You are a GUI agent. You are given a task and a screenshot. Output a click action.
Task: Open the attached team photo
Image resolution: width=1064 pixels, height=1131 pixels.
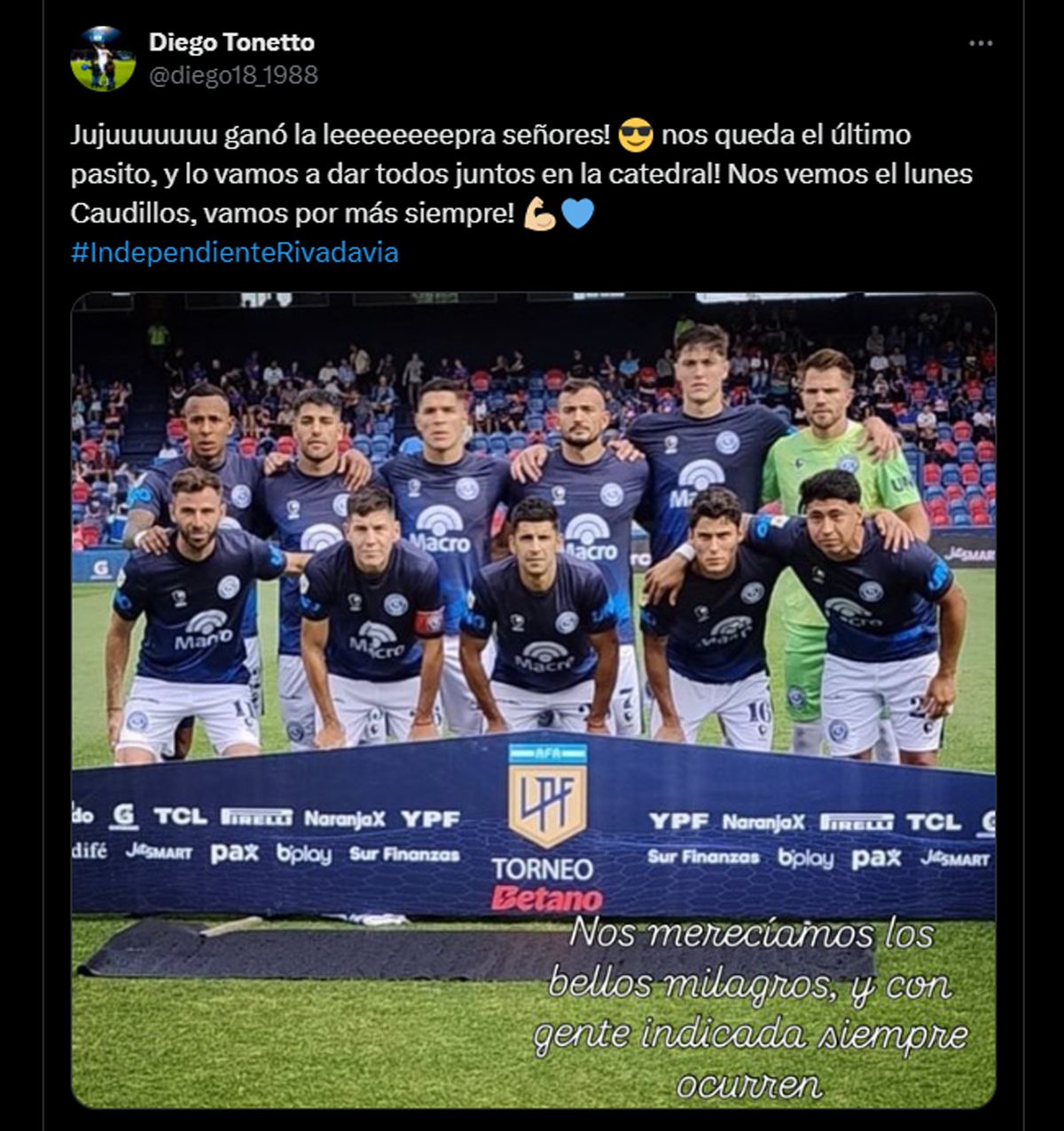[533, 700]
